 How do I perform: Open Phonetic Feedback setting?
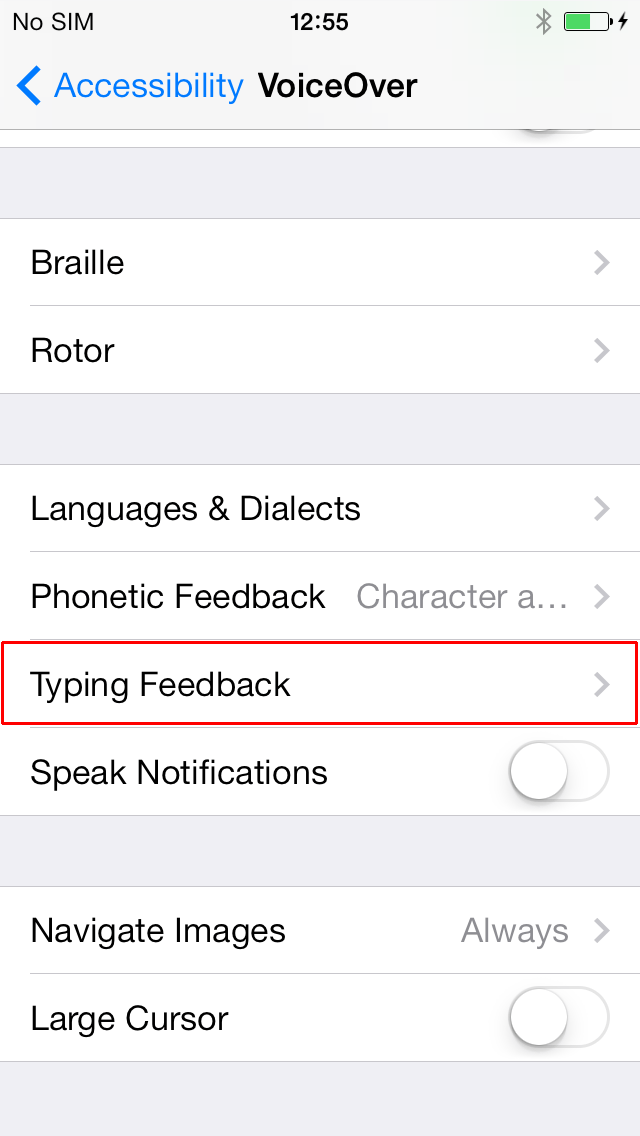coord(320,596)
